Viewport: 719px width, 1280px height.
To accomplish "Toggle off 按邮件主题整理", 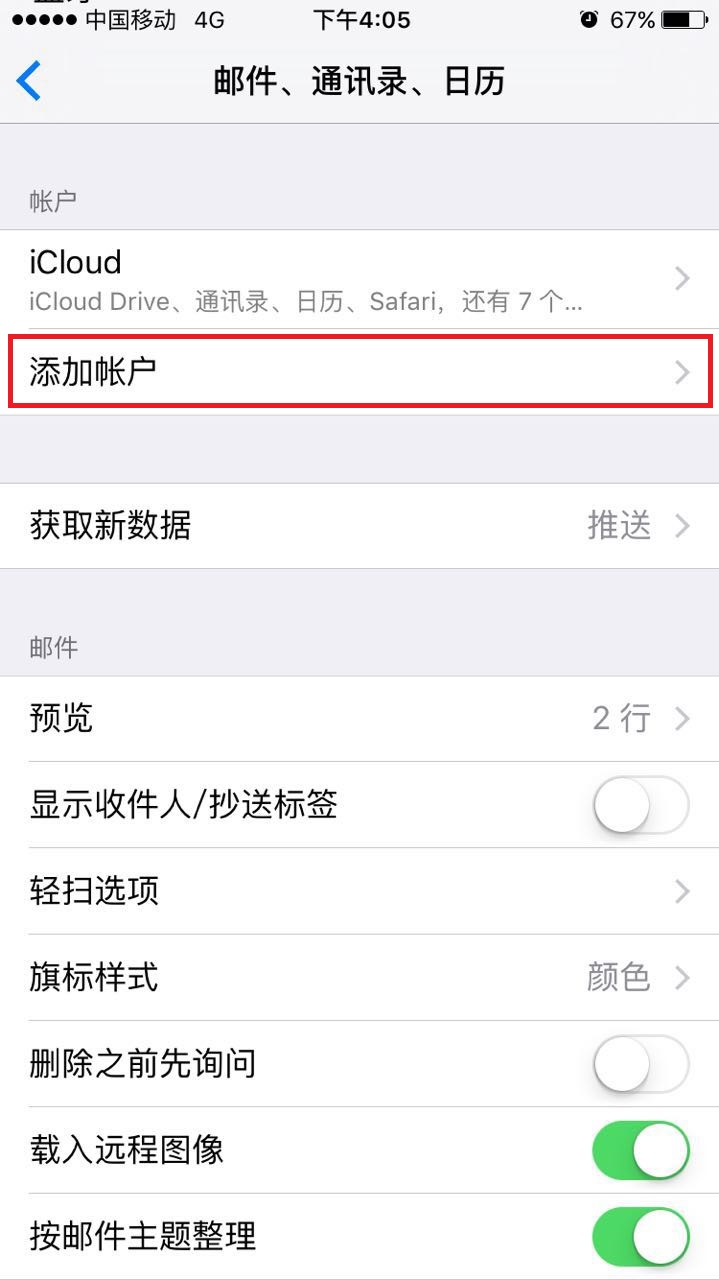I will coord(640,1235).
